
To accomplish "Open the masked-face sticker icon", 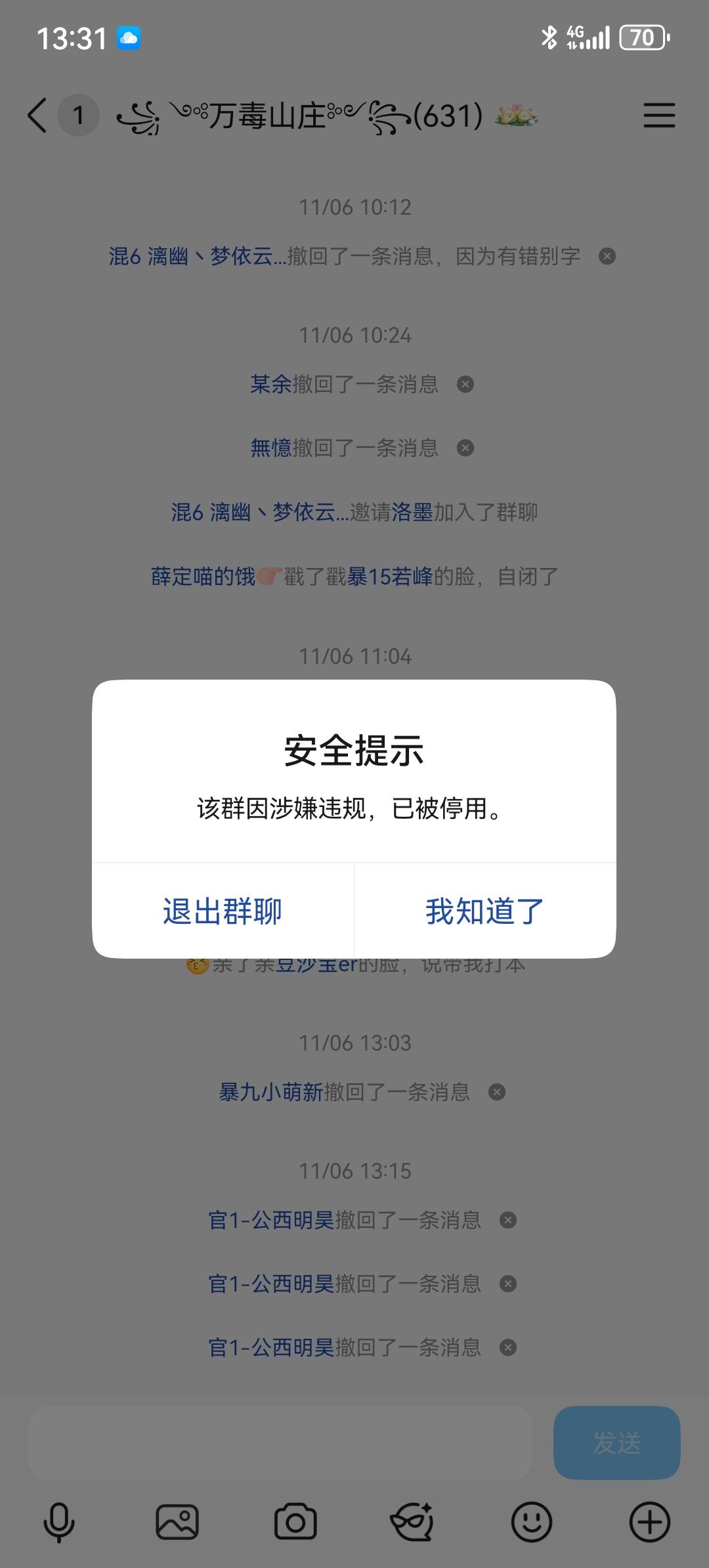I will point(412,1522).
